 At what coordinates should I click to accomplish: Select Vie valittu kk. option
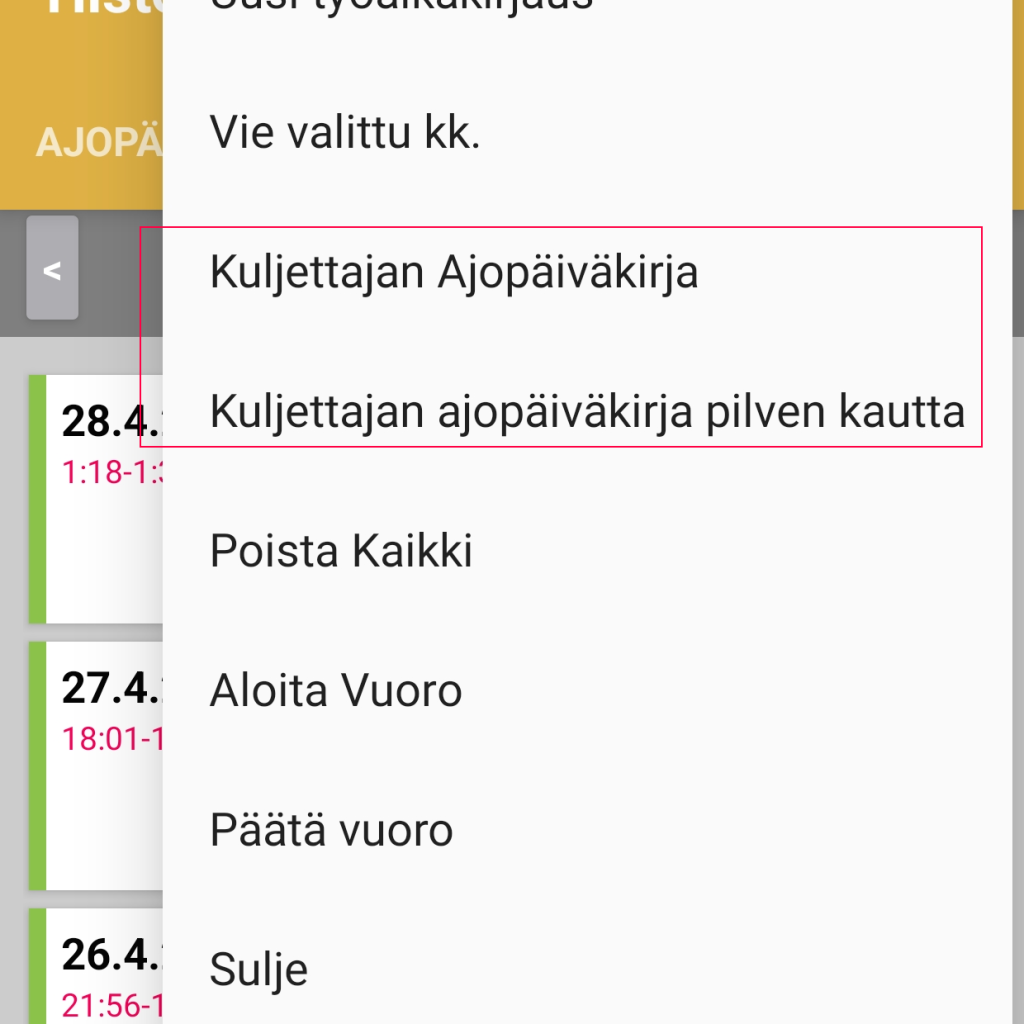point(345,132)
